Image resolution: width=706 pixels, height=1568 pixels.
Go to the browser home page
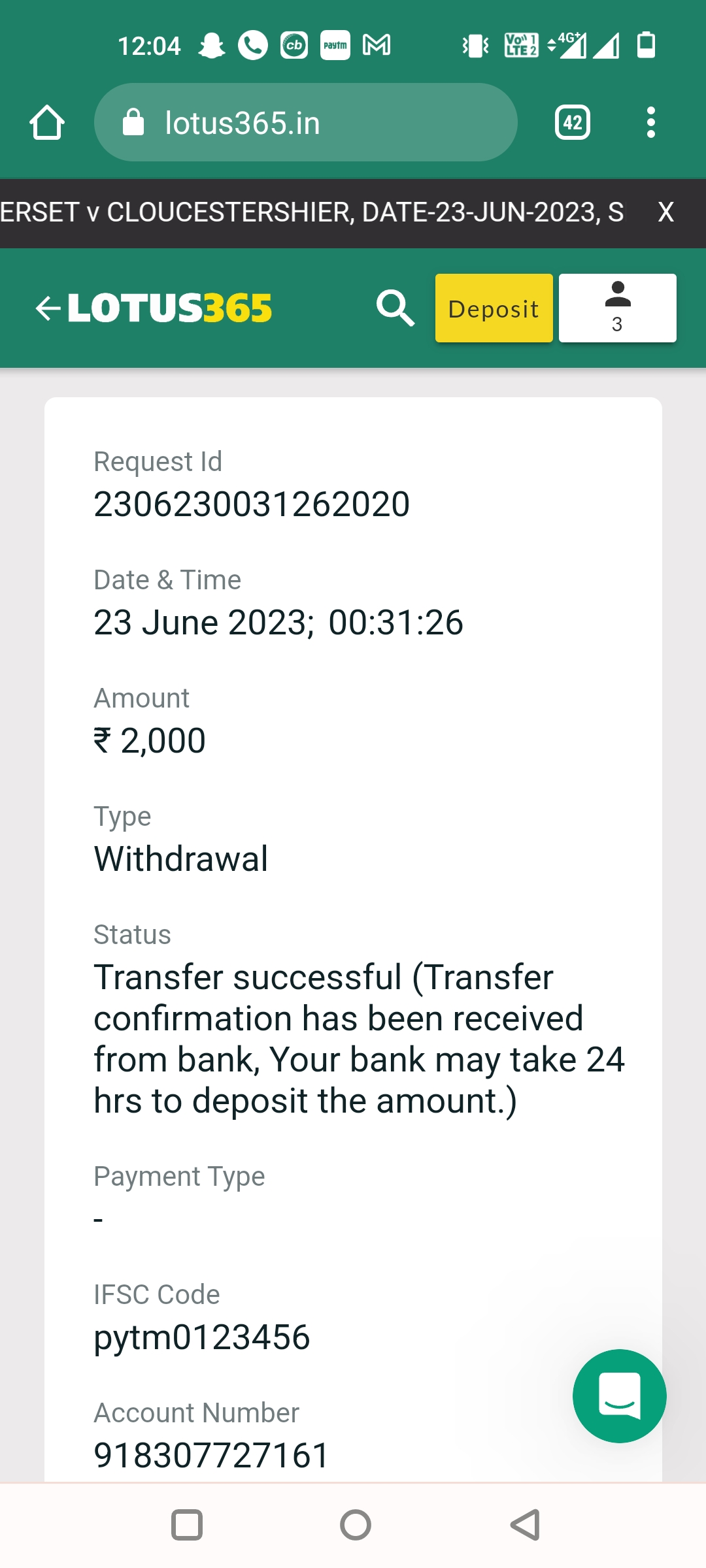47,123
